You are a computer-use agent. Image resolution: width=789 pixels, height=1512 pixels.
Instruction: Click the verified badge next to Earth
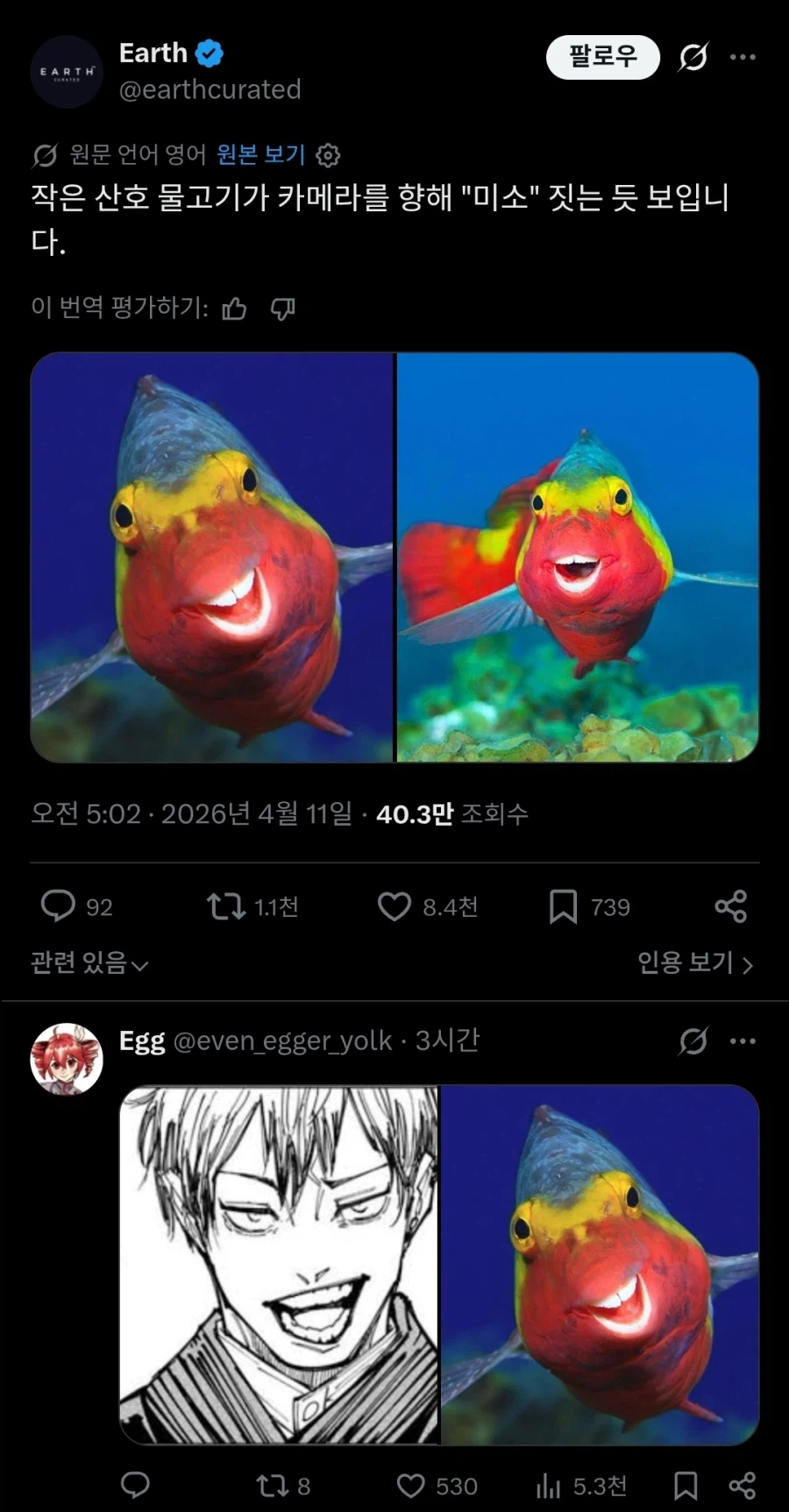pos(208,52)
